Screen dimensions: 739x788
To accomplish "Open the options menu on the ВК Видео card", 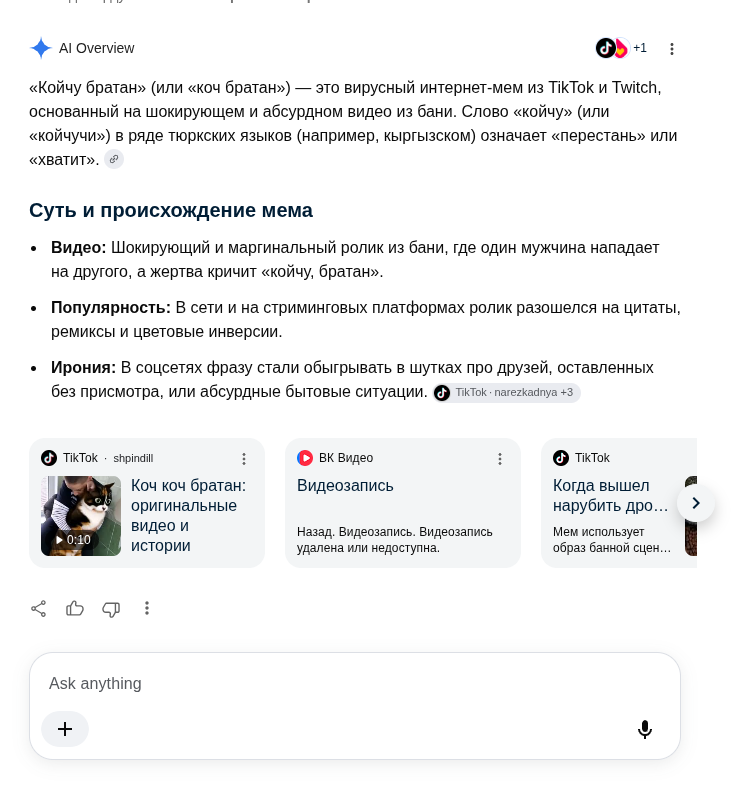I will (x=500, y=458).
